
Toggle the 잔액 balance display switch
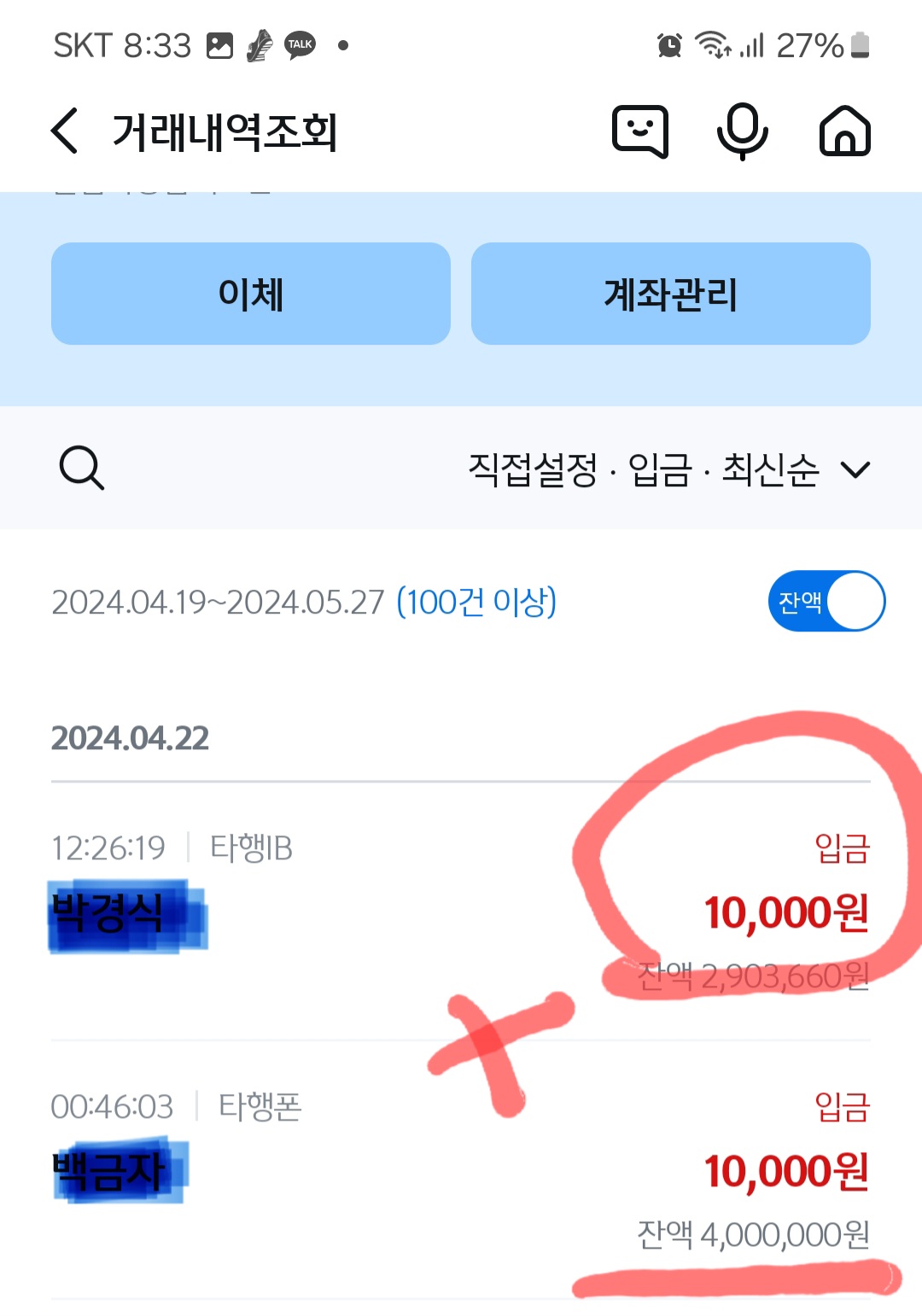tap(826, 601)
